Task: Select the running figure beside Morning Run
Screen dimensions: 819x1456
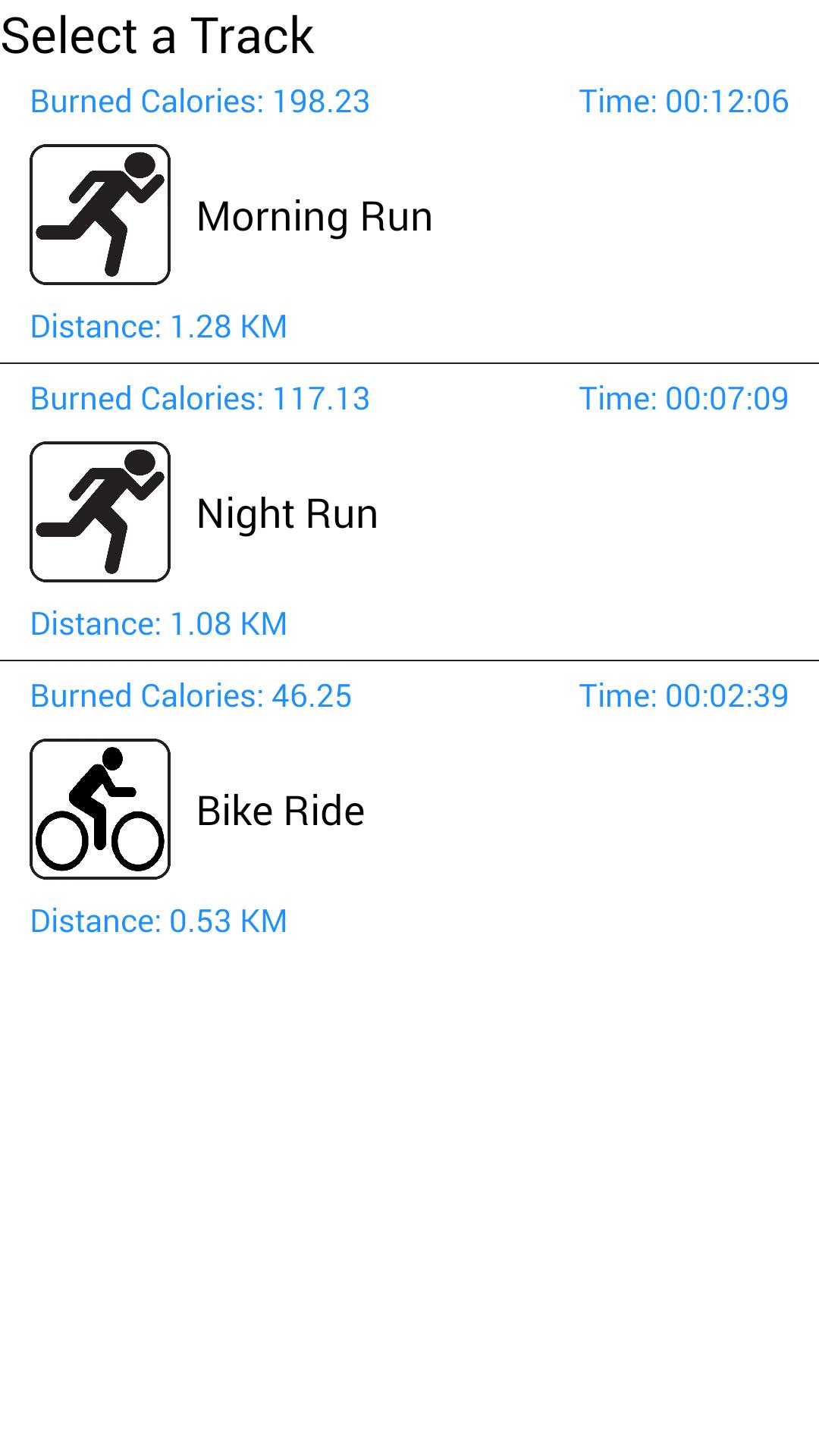Action: click(99, 215)
